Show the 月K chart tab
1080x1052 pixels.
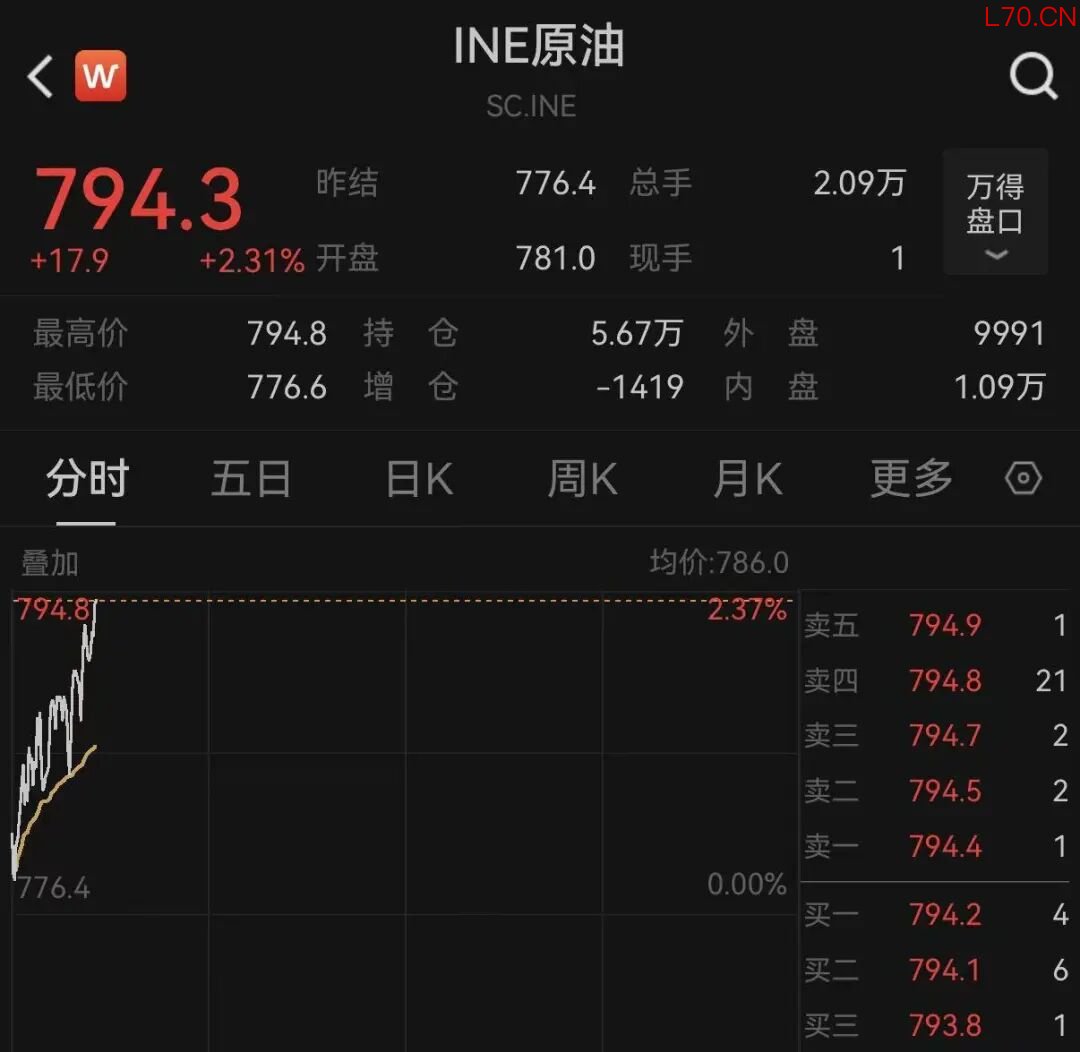tap(747, 480)
